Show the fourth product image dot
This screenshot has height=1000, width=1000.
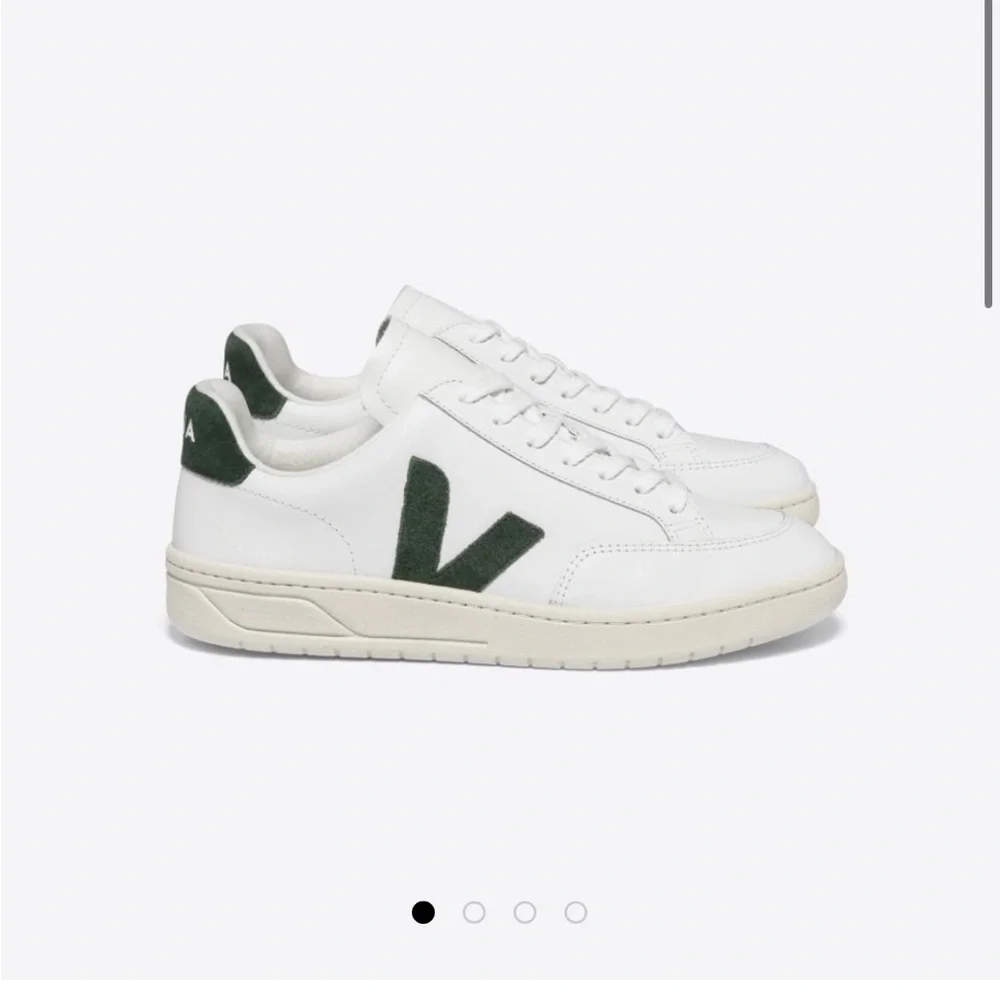tap(576, 912)
